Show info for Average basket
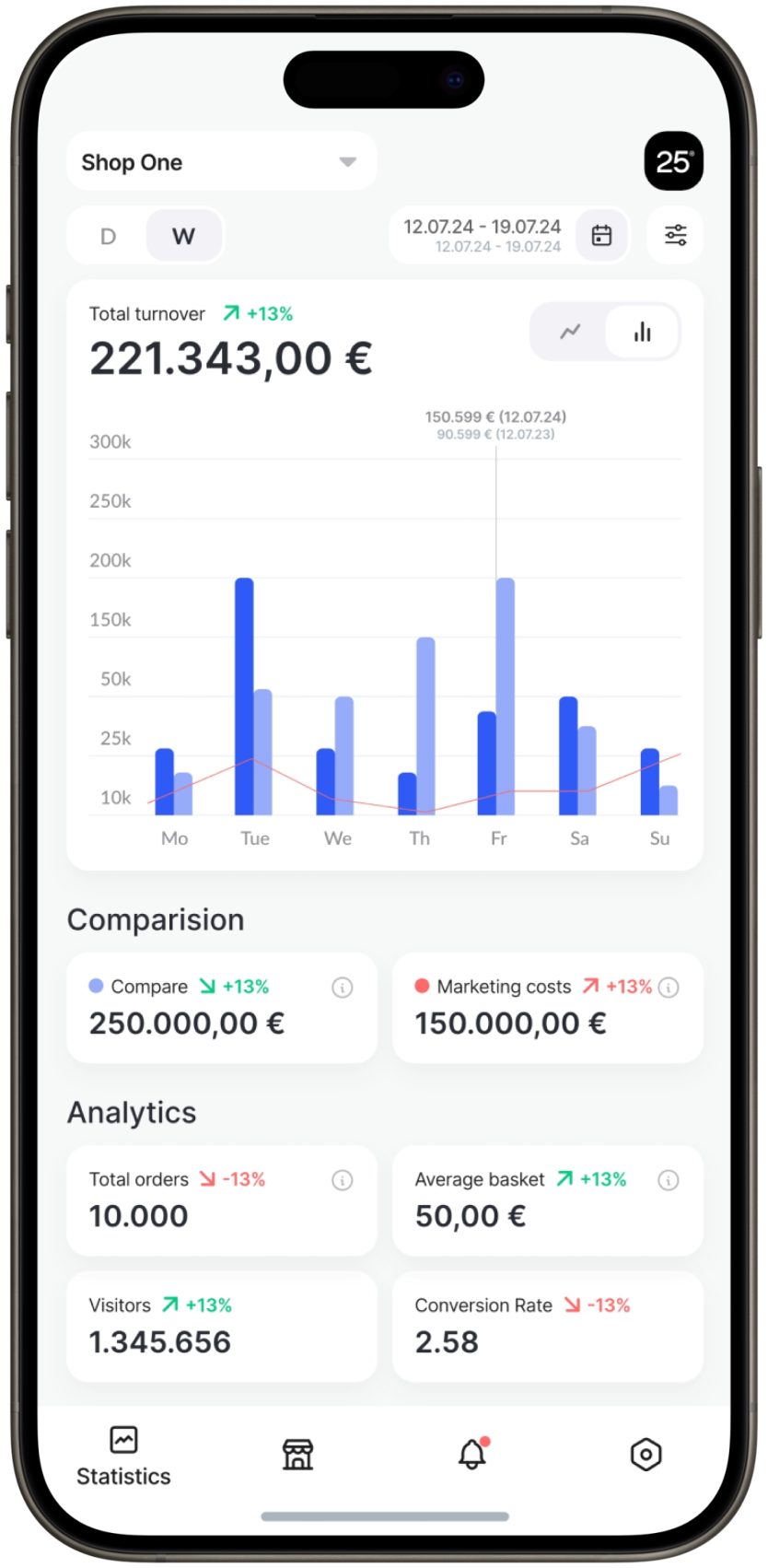 (669, 1180)
